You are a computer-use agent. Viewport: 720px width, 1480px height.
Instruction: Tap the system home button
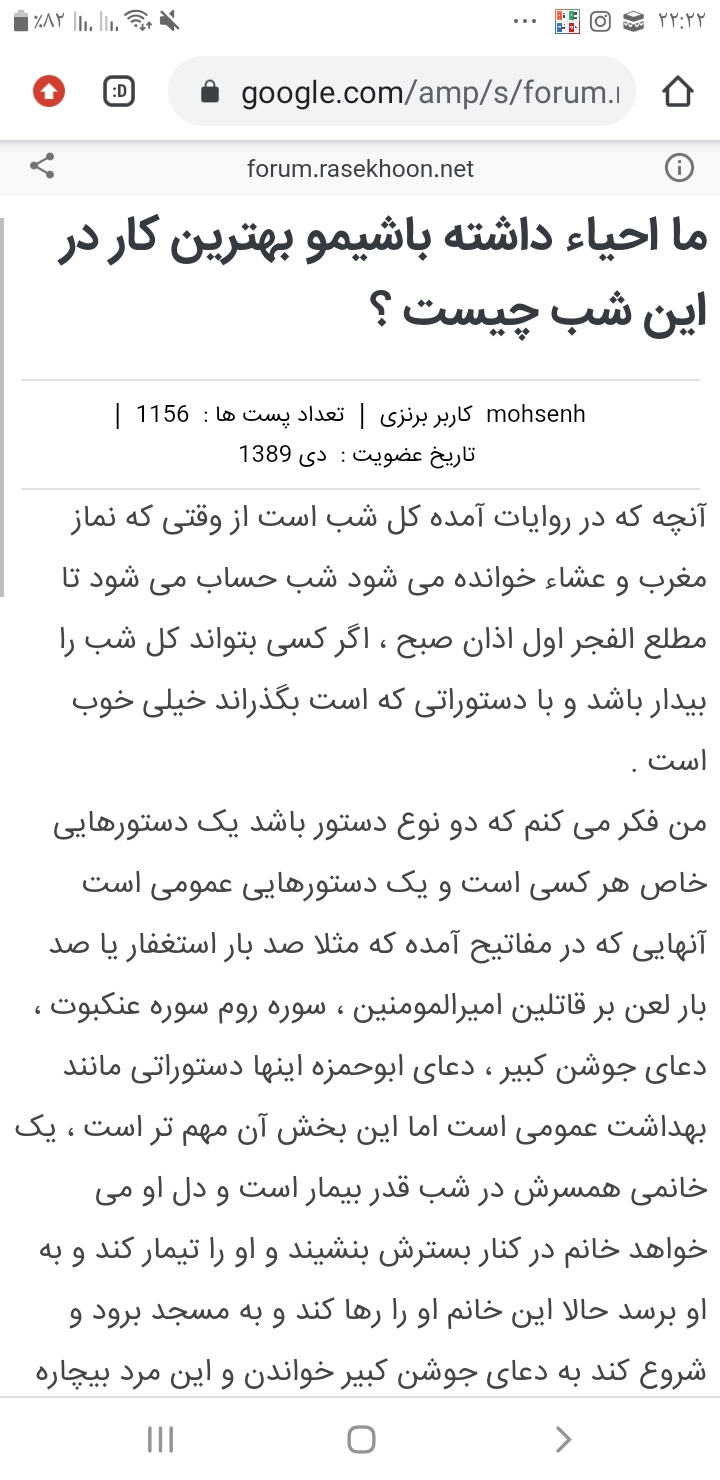click(360, 1438)
